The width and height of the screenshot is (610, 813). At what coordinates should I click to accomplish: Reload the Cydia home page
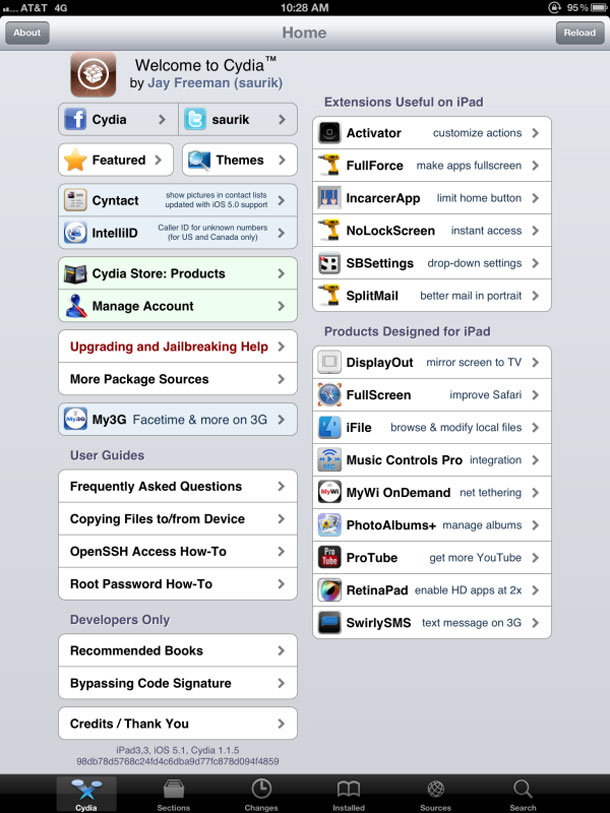[580, 33]
